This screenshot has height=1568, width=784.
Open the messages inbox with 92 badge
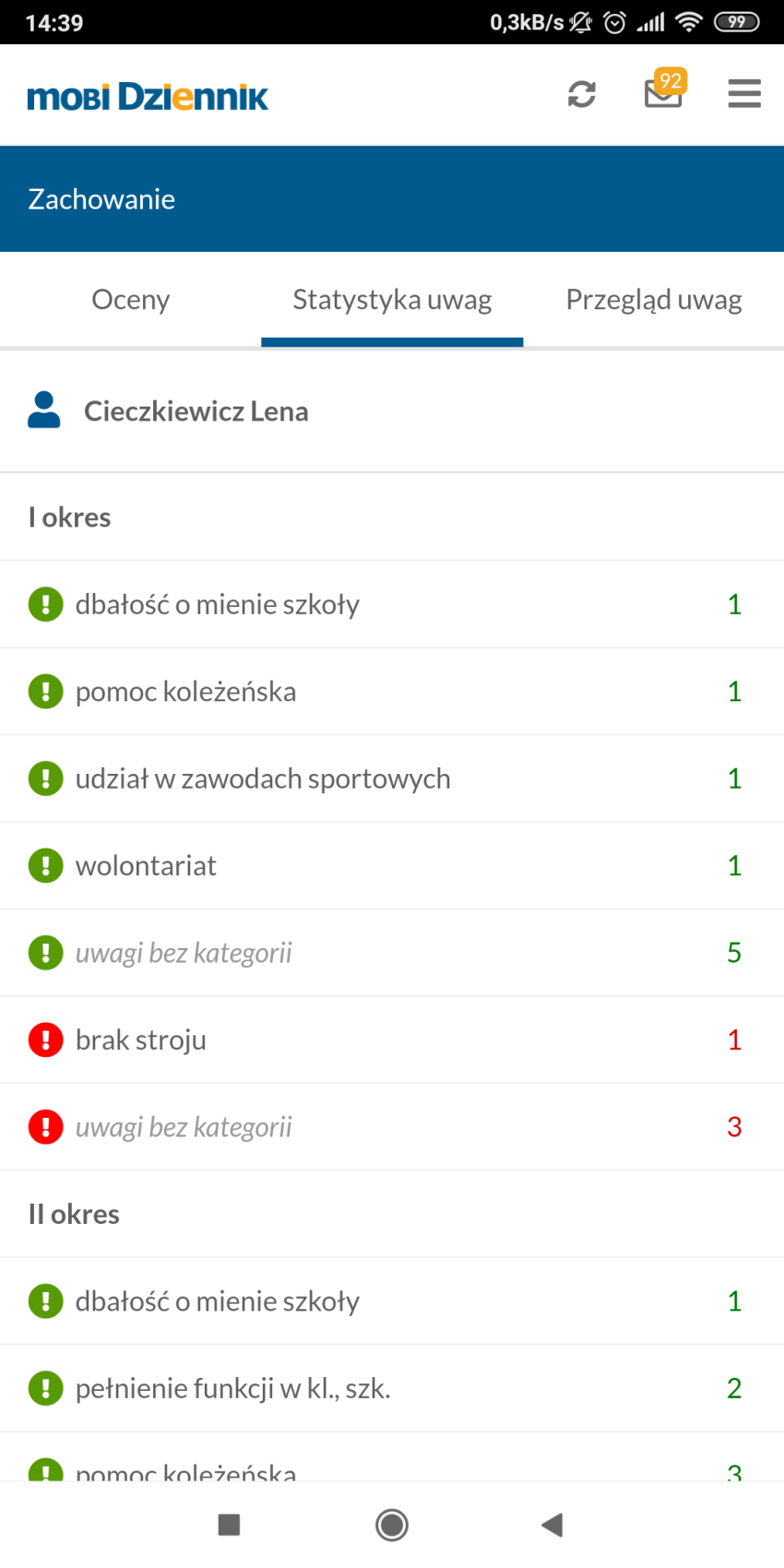coord(663,92)
